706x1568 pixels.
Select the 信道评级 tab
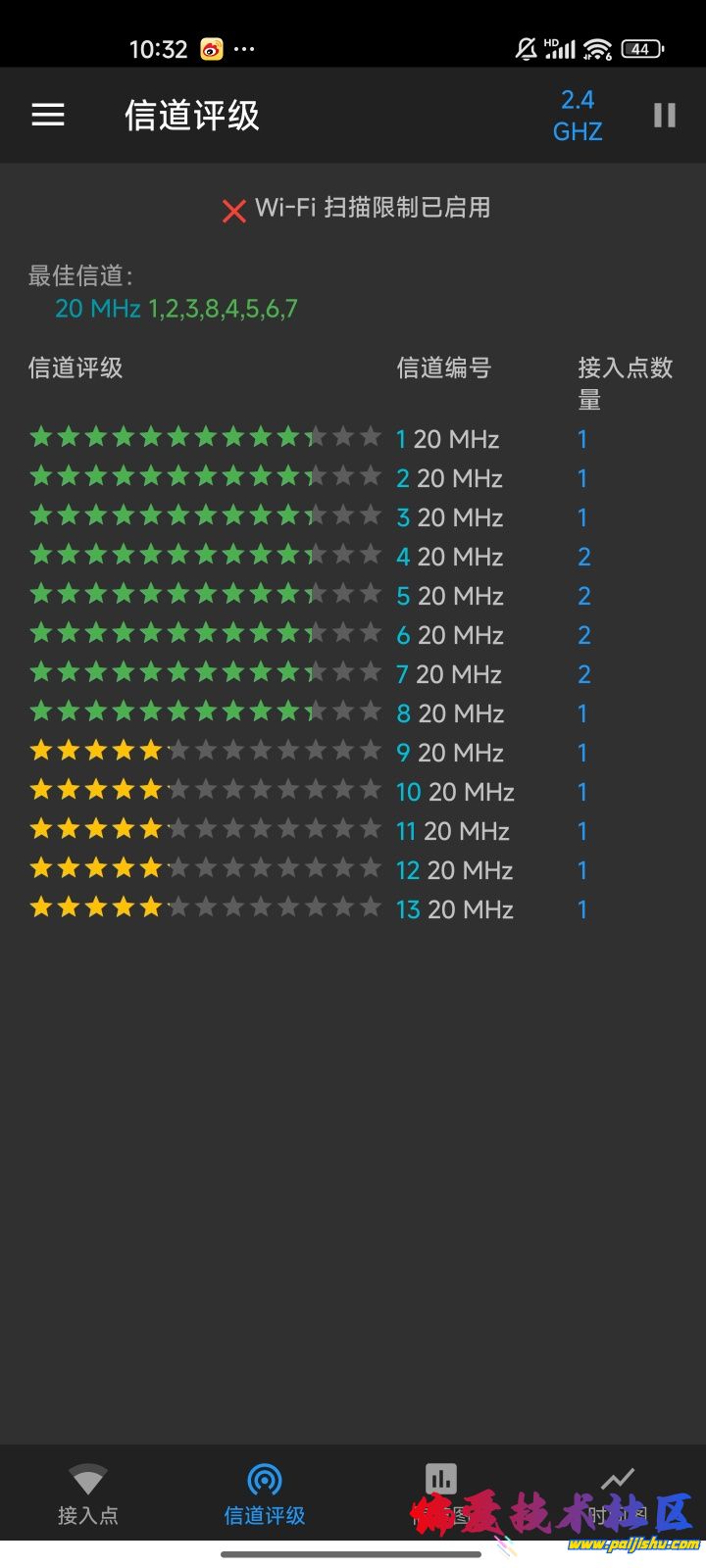(265, 1494)
